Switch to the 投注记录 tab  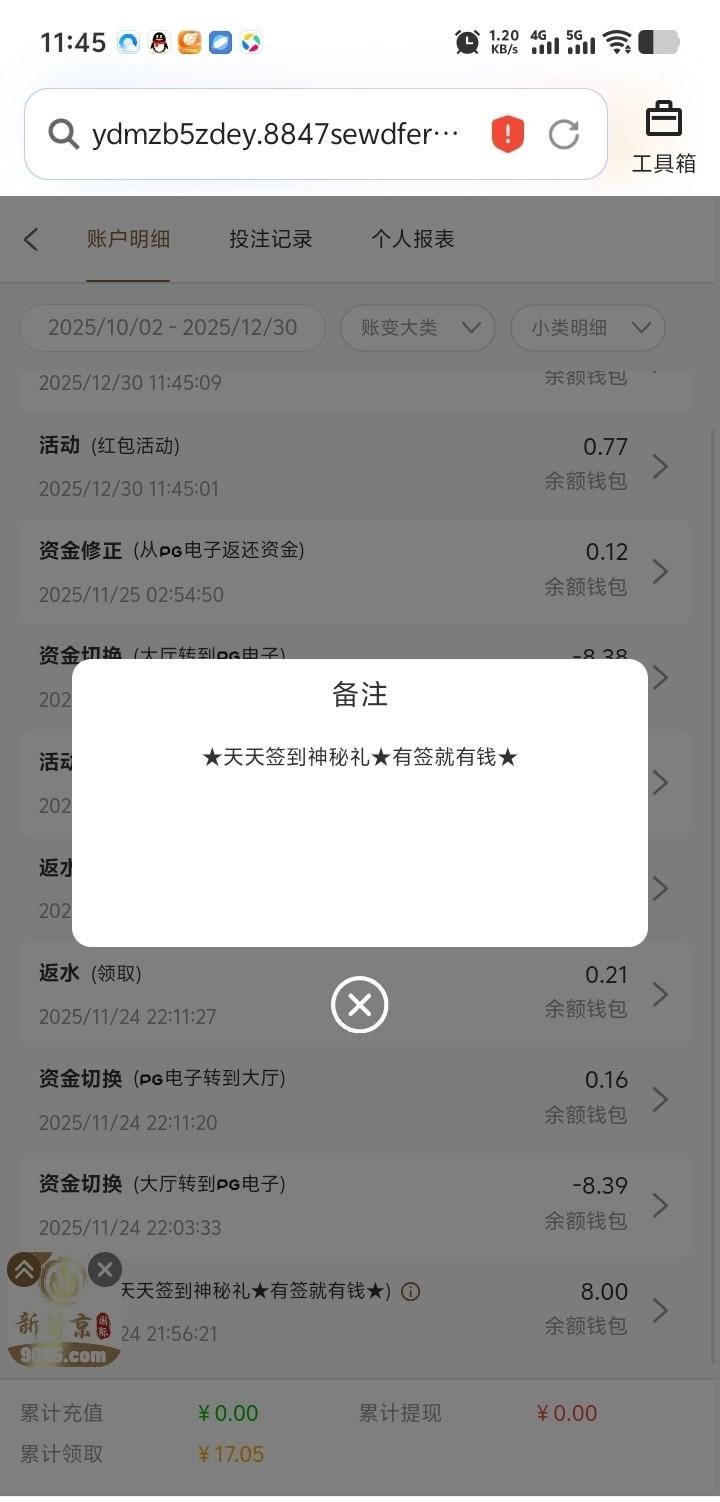(271, 239)
